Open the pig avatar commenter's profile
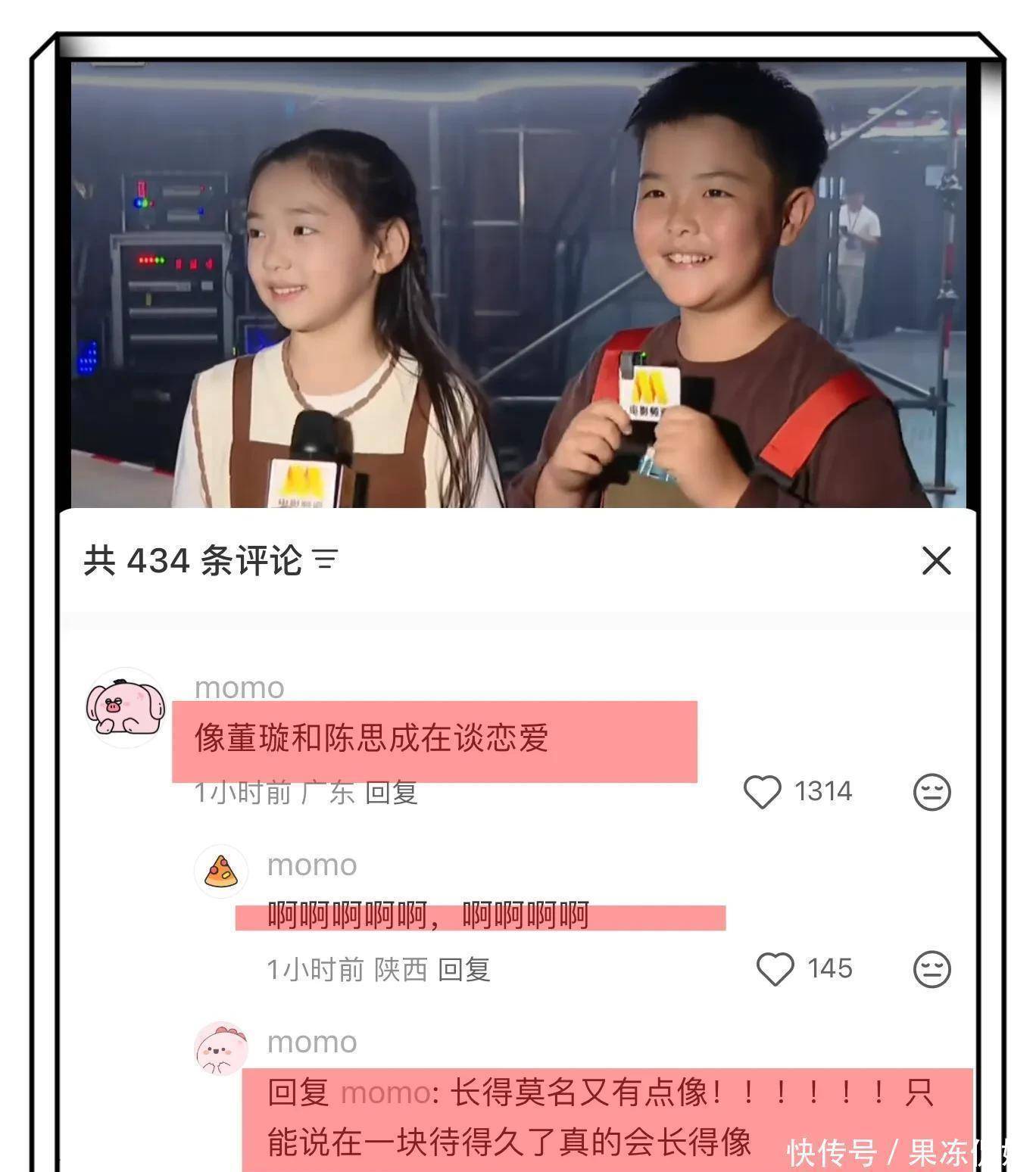This screenshot has width=1036, height=1172. click(x=125, y=707)
